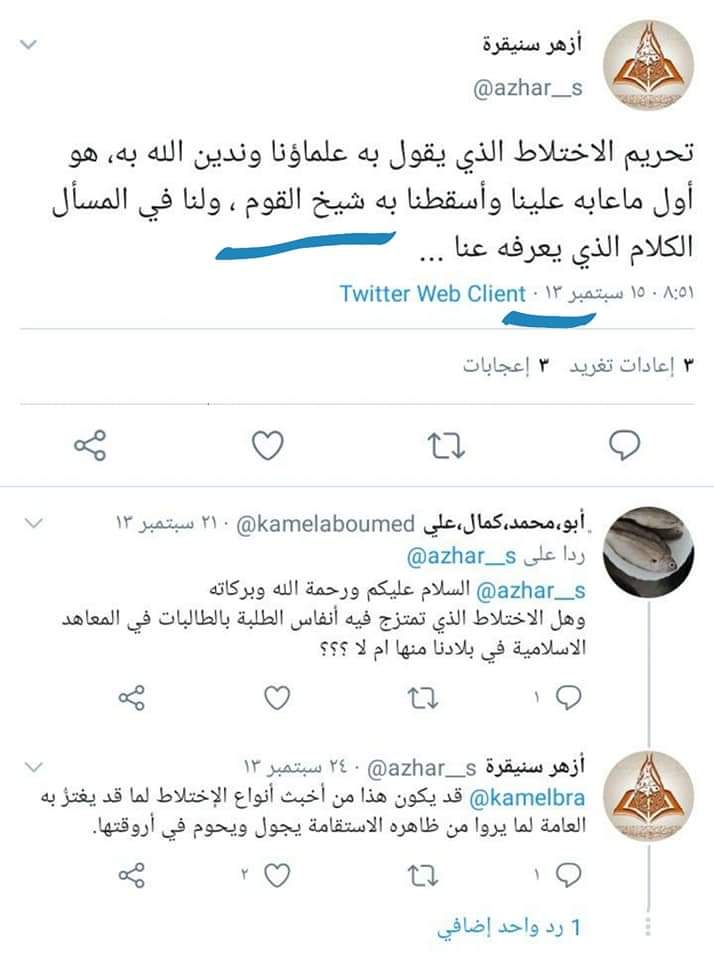Screen dimensions: 714x960
Task: Share the main tweet by azhar__s
Action: (x=90, y=446)
